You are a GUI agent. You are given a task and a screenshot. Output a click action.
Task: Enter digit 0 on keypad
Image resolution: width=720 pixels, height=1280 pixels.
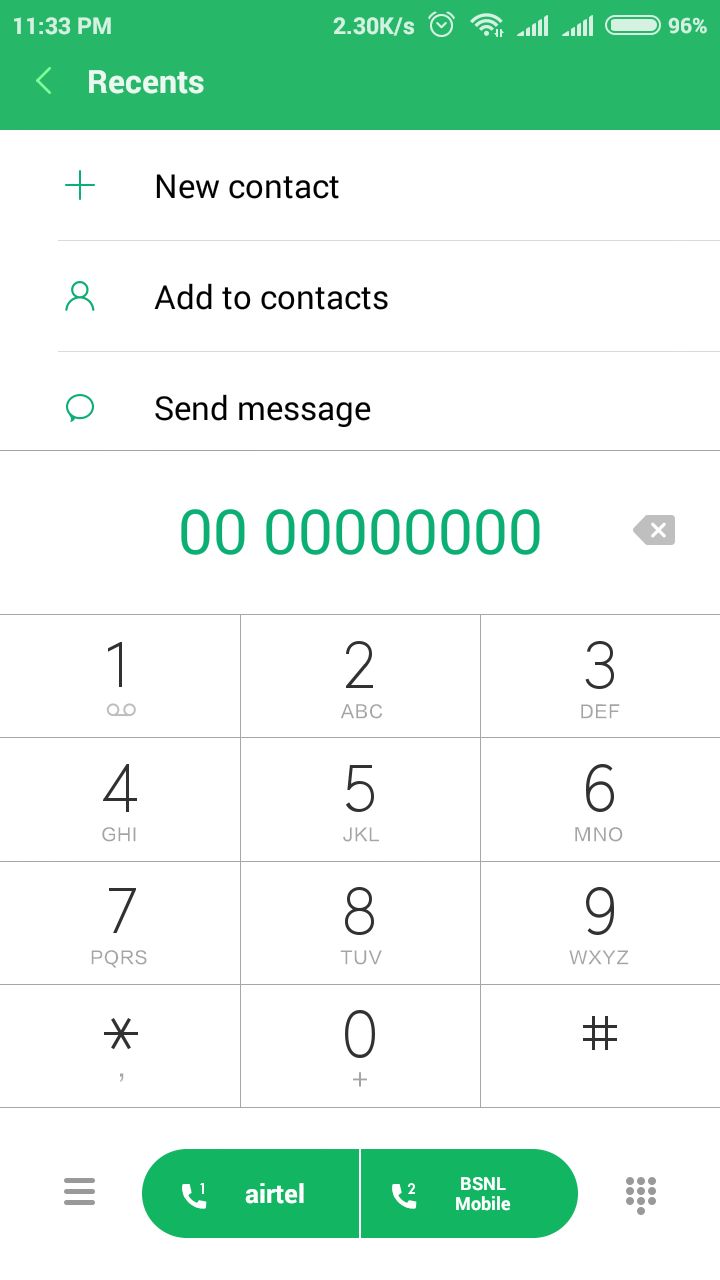pyautogui.click(x=360, y=1046)
